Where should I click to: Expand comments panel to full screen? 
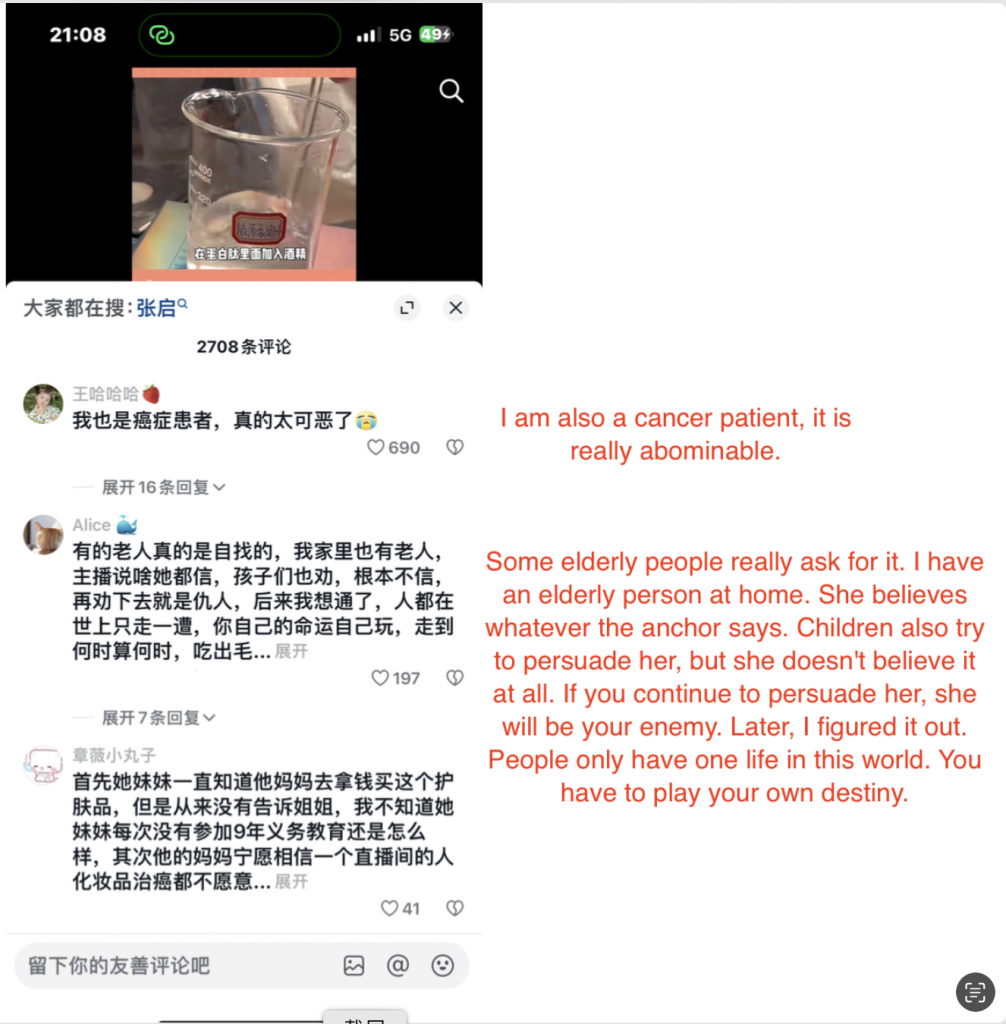(x=407, y=308)
